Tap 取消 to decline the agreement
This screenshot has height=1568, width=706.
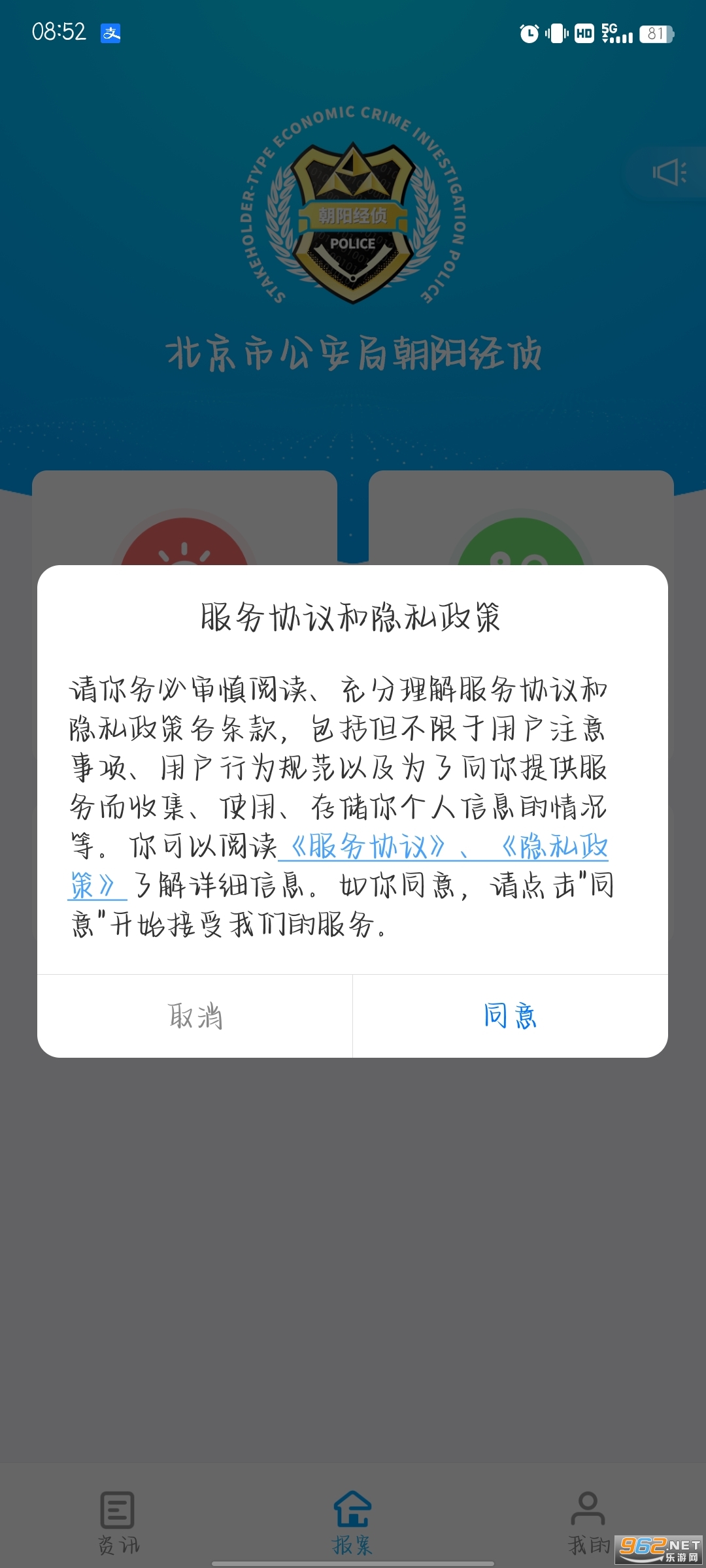point(195,1016)
